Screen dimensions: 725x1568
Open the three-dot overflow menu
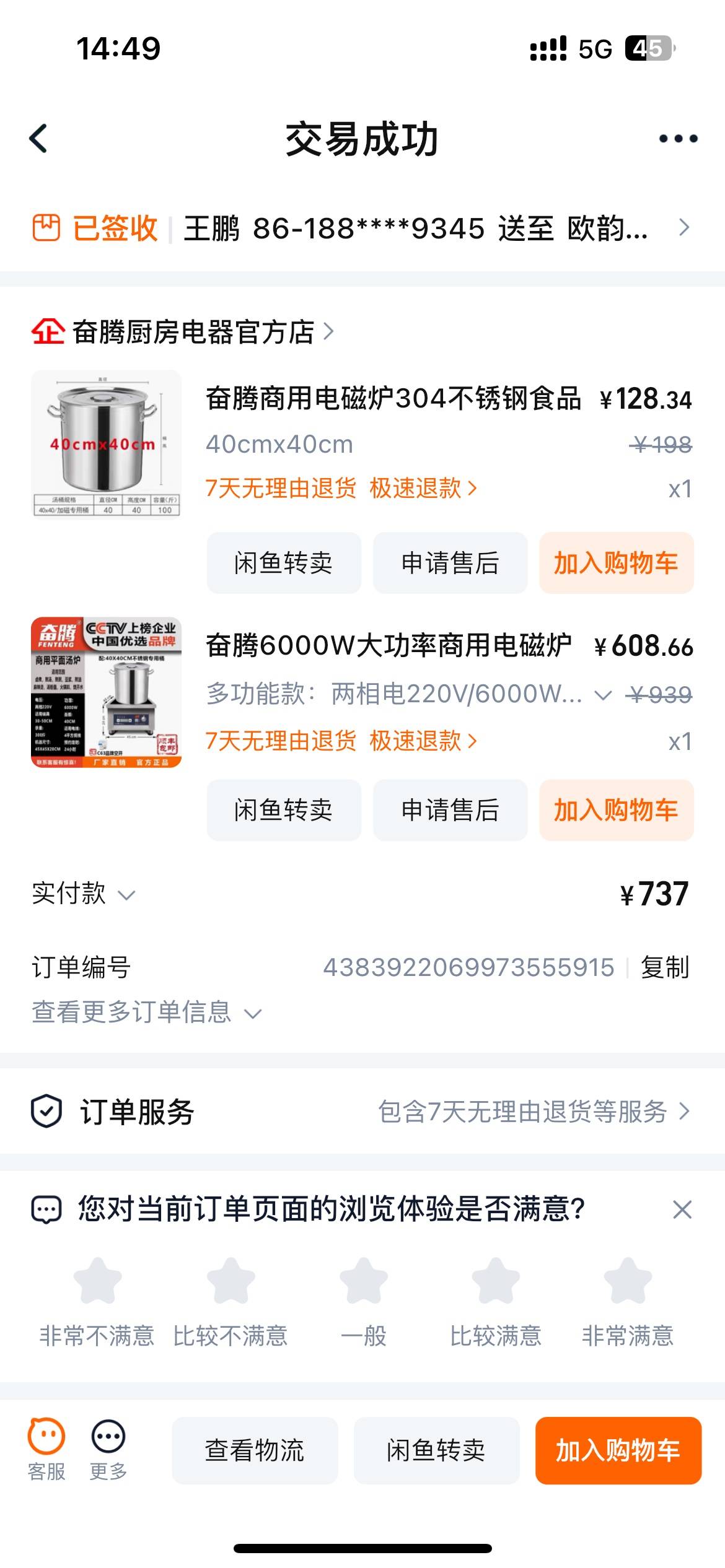pos(678,139)
